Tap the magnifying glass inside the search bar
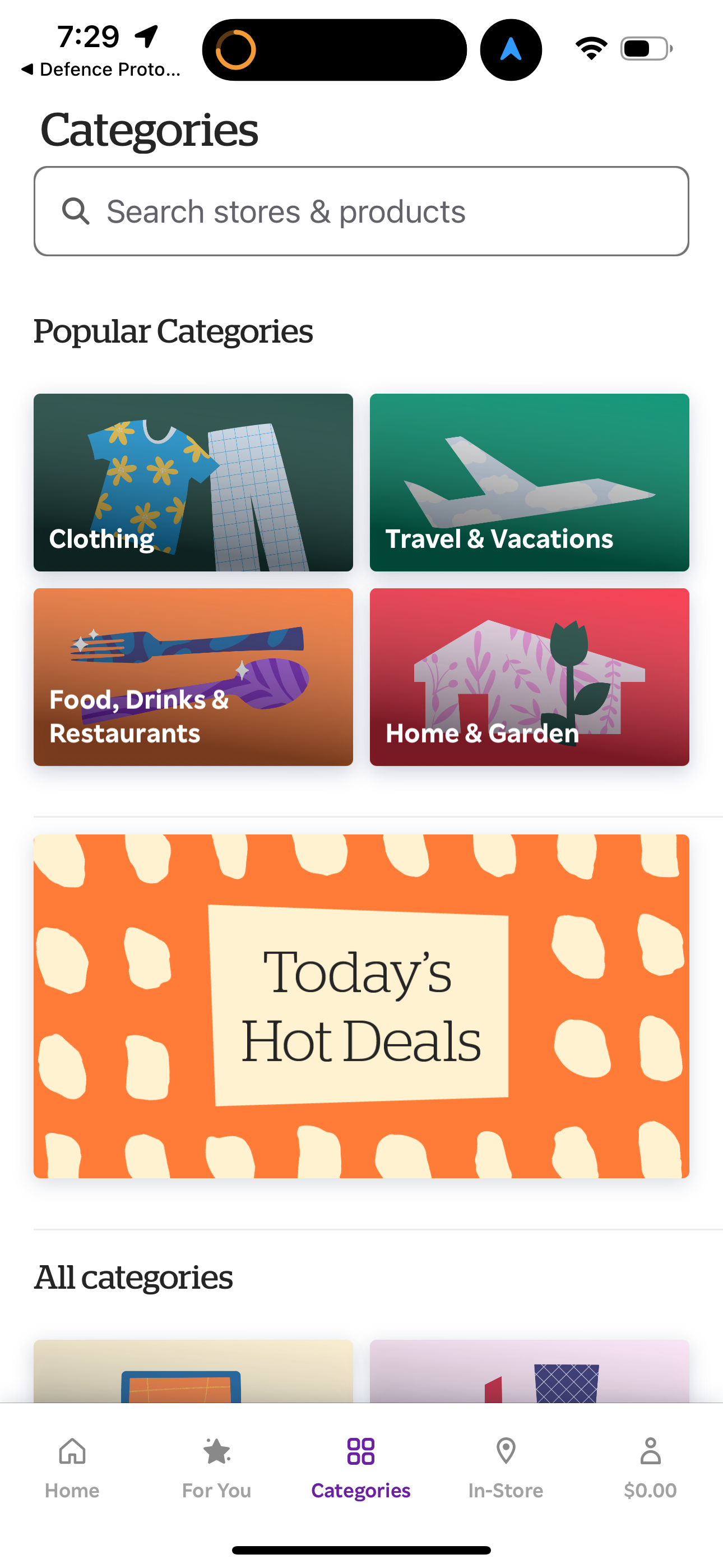723x1568 pixels. point(76,211)
